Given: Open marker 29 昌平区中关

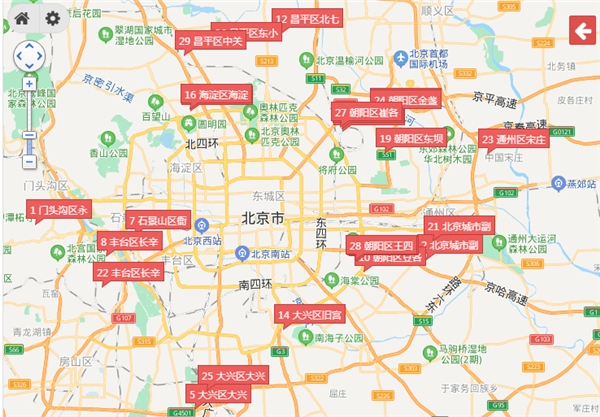Looking at the screenshot, I should [x=210, y=41].
